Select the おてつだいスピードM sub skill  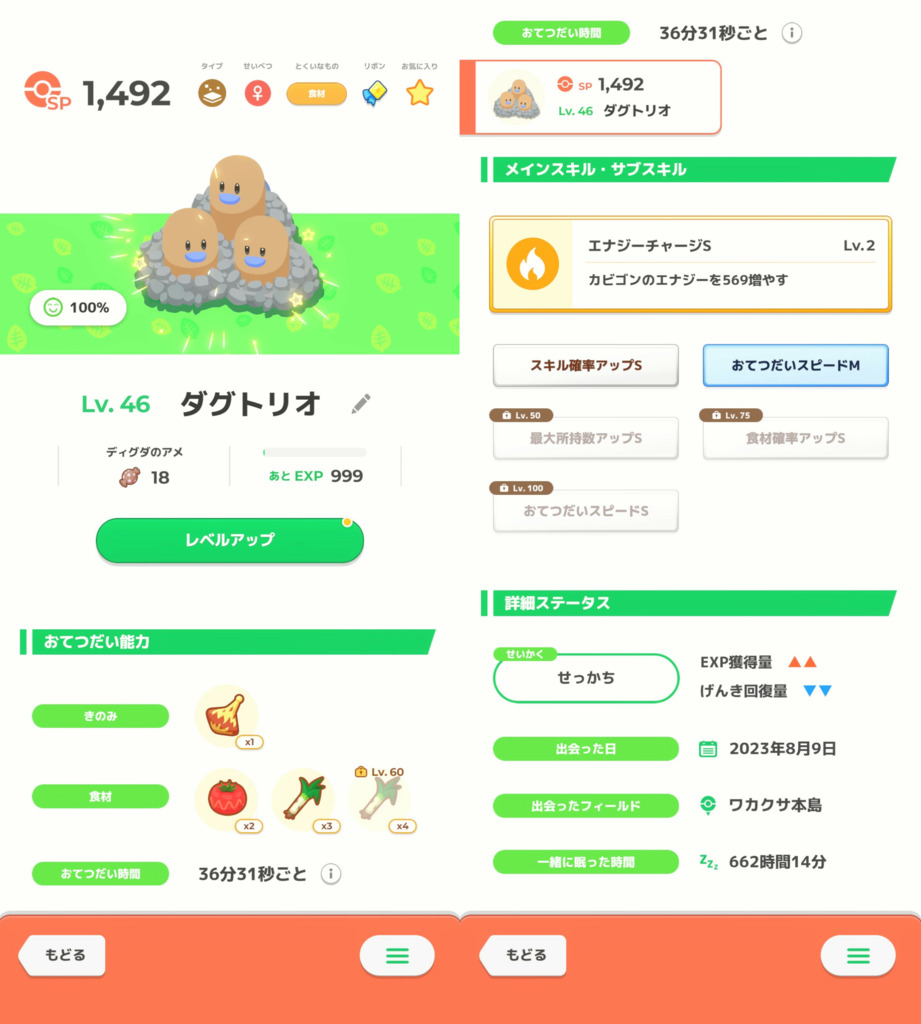click(x=795, y=366)
